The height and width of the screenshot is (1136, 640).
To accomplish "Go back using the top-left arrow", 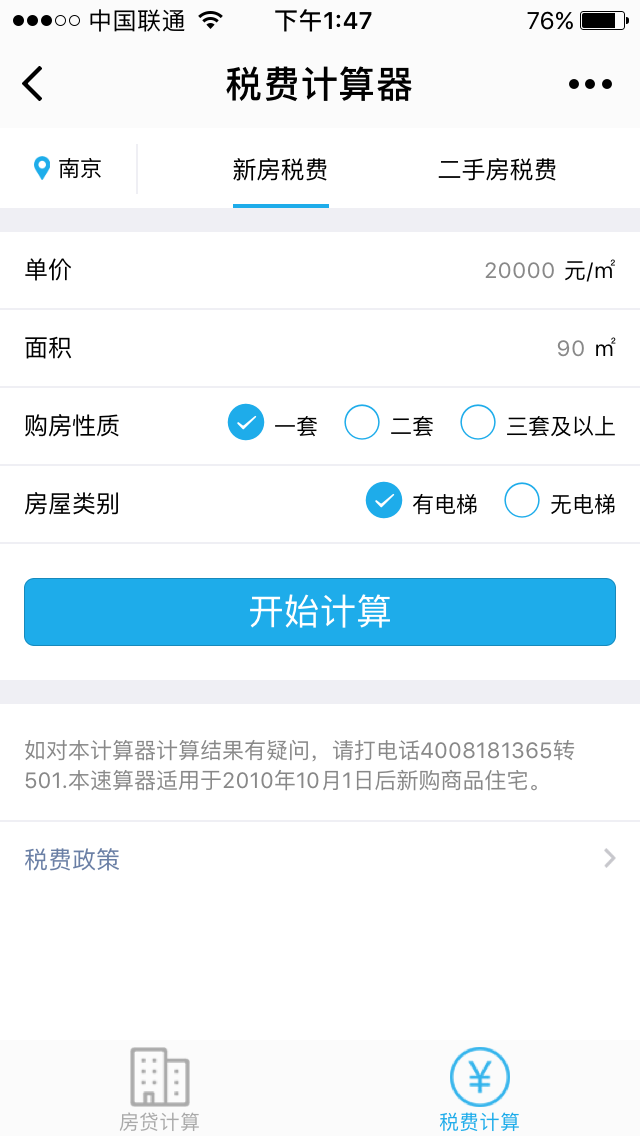I will (x=33, y=84).
